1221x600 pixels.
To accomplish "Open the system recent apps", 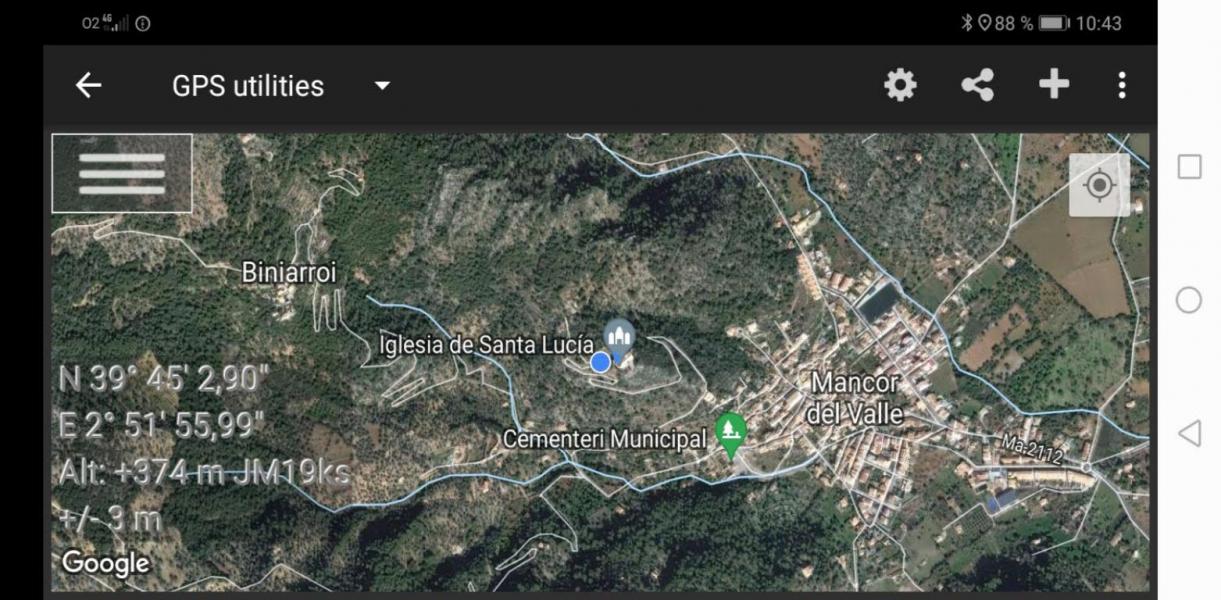I will (1189, 167).
